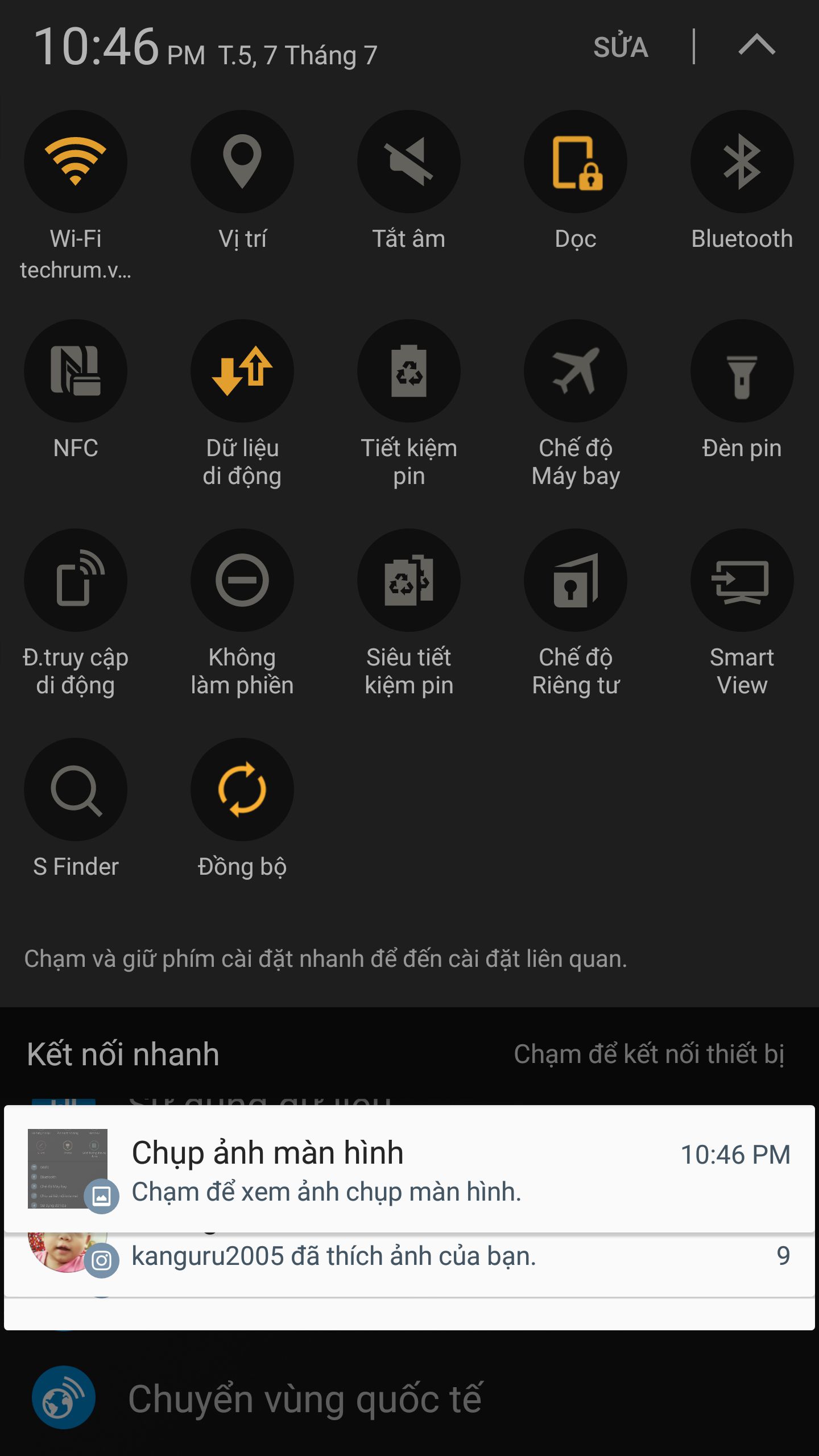Viewport: 819px width, 1456px height.
Task: Turn off Wi-Fi
Action: 76,162
